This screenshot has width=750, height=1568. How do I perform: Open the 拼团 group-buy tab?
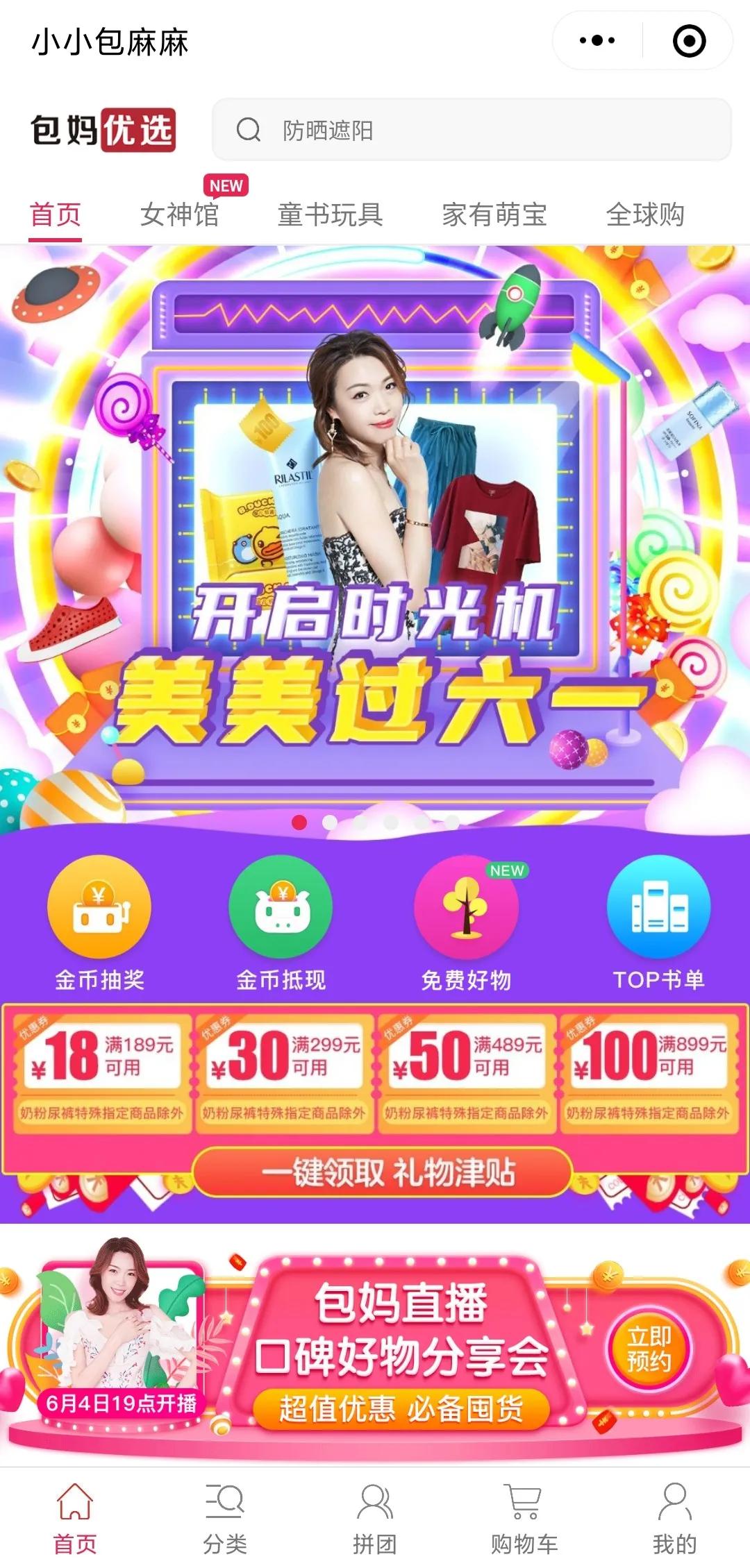[x=375, y=1517]
